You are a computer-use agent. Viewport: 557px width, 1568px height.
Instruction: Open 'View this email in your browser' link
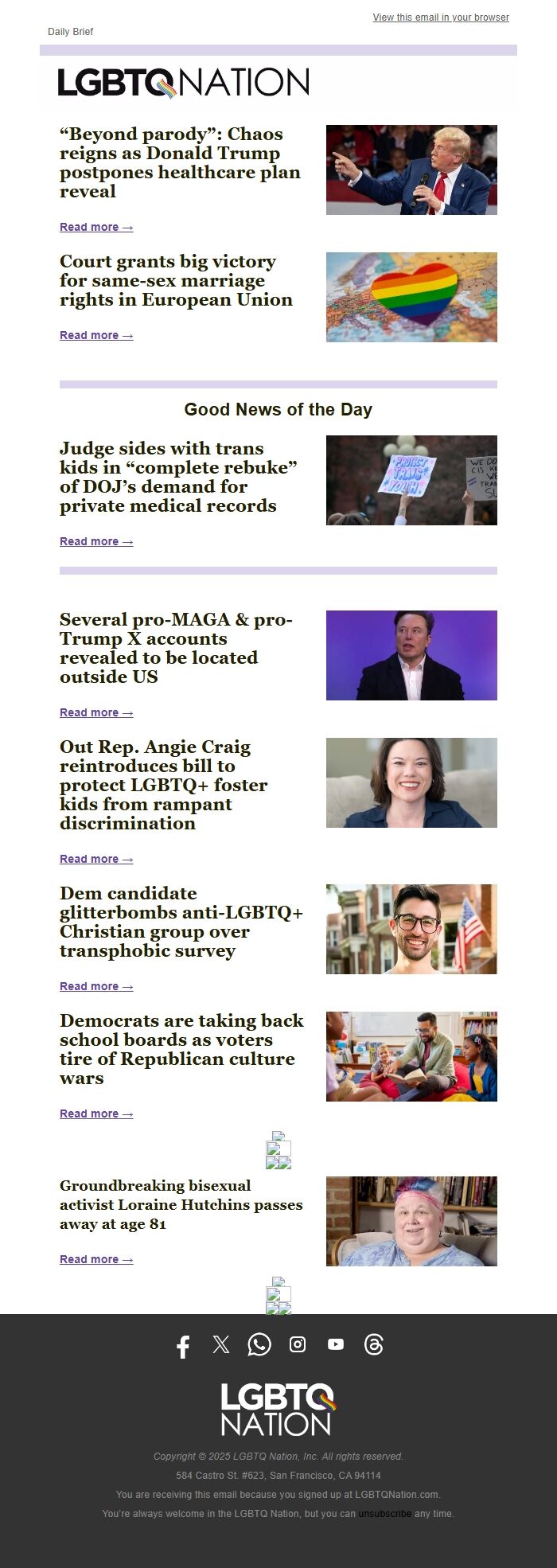[x=441, y=18]
